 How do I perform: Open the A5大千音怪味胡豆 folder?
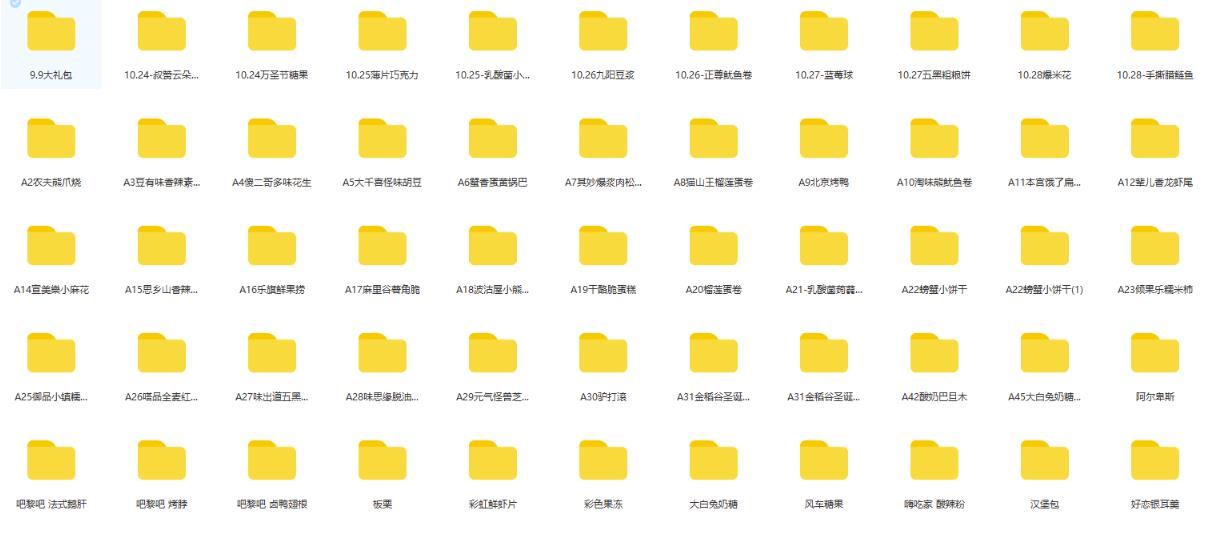(x=382, y=139)
